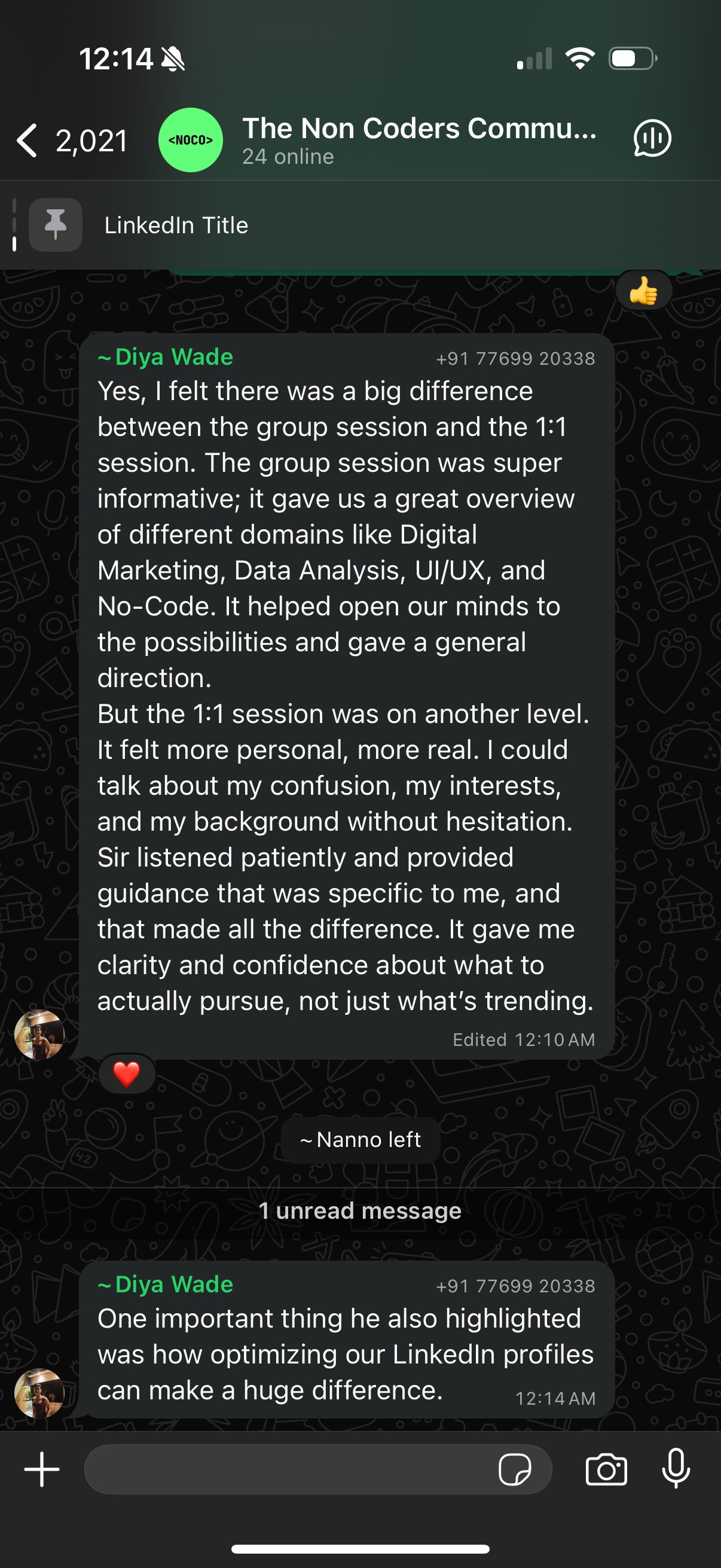Go back to the chats list
721x1568 pixels.
(x=28, y=140)
